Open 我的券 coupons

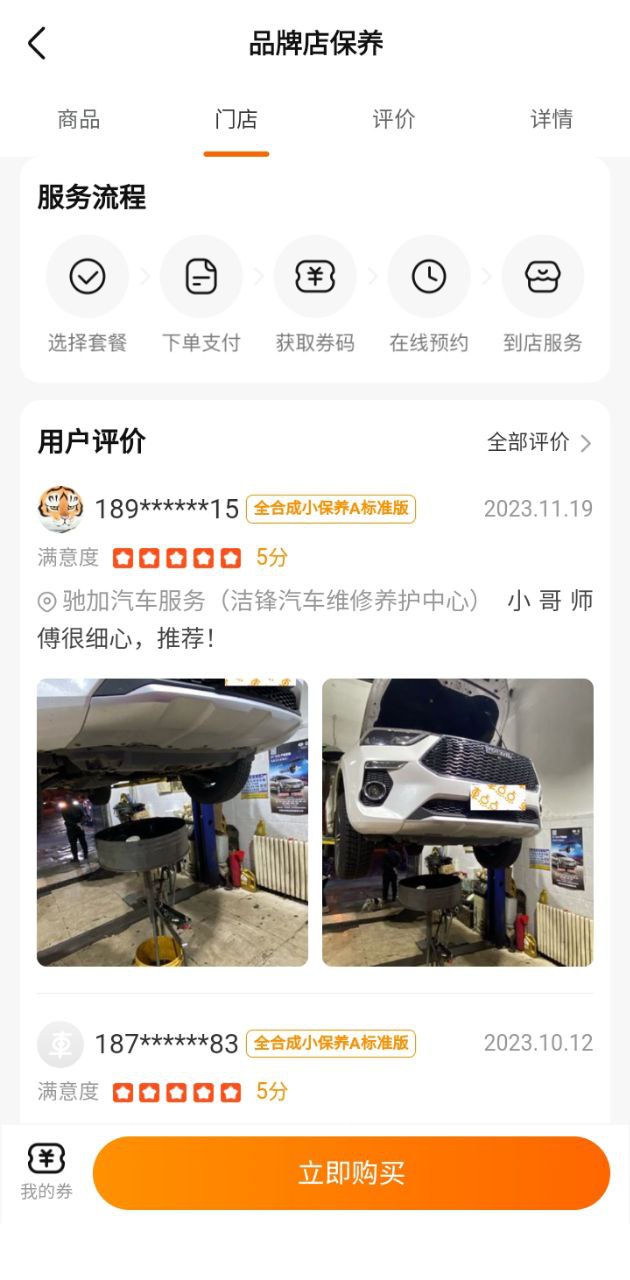point(46,1172)
